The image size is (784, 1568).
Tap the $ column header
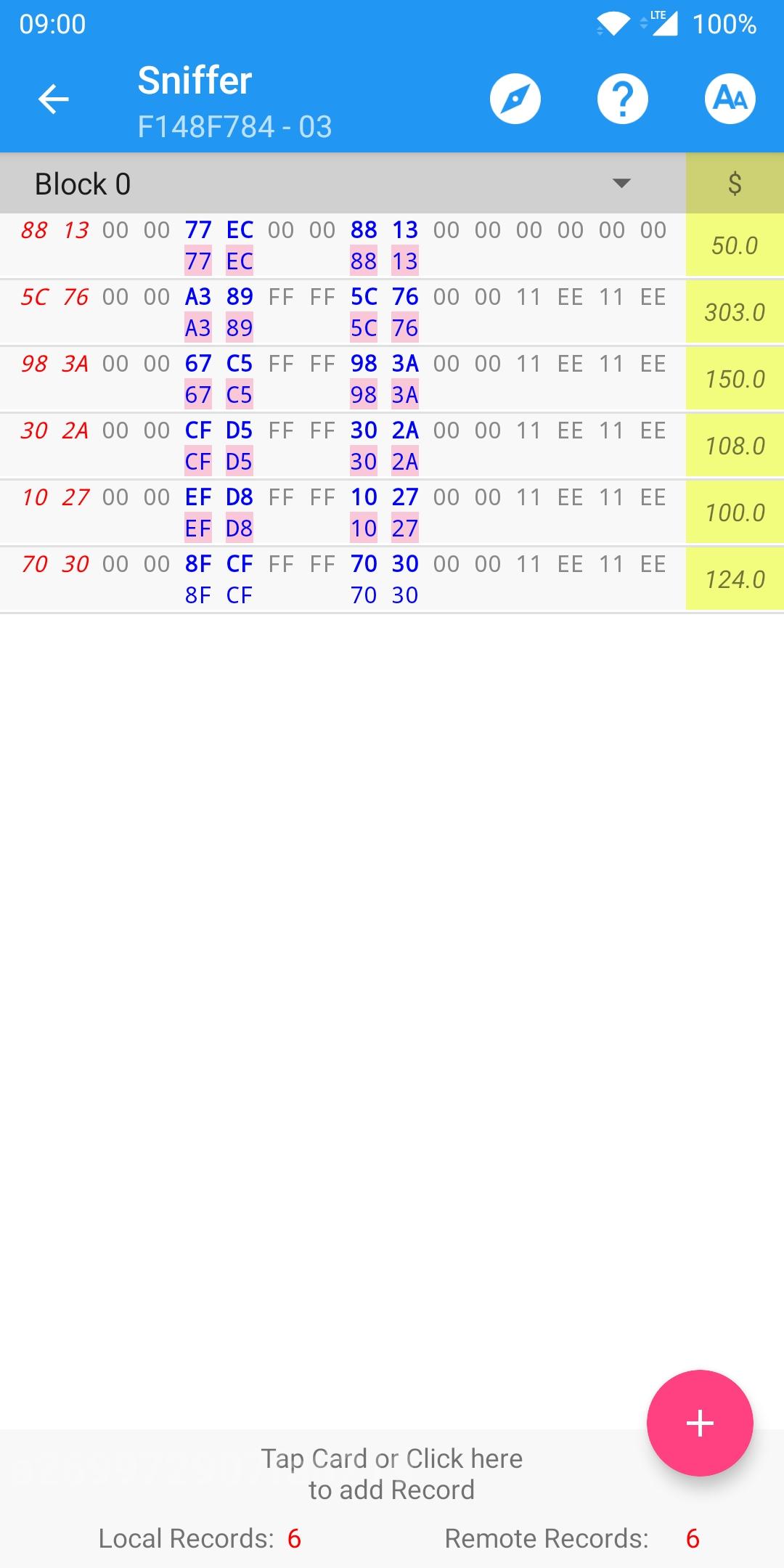(735, 184)
